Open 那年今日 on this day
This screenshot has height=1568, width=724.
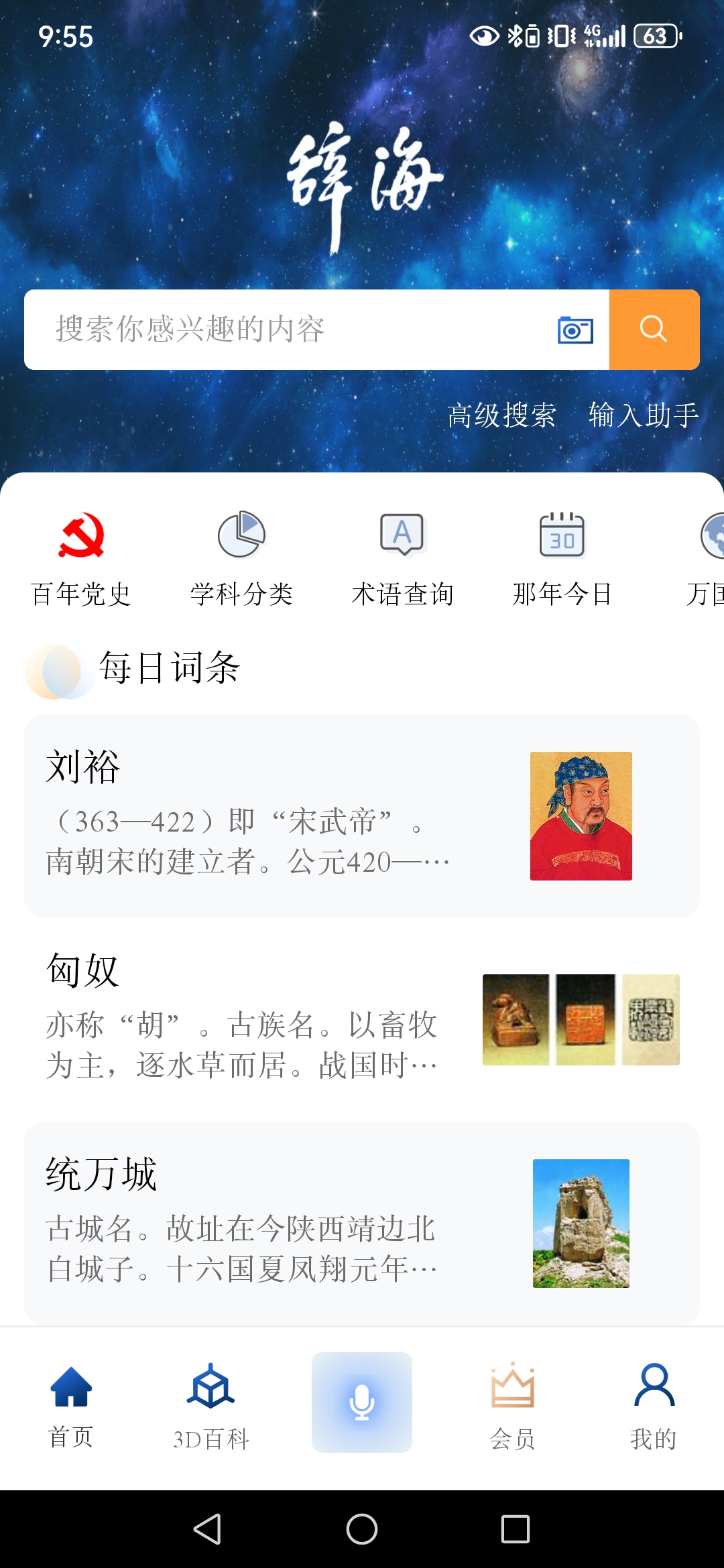pos(562,559)
